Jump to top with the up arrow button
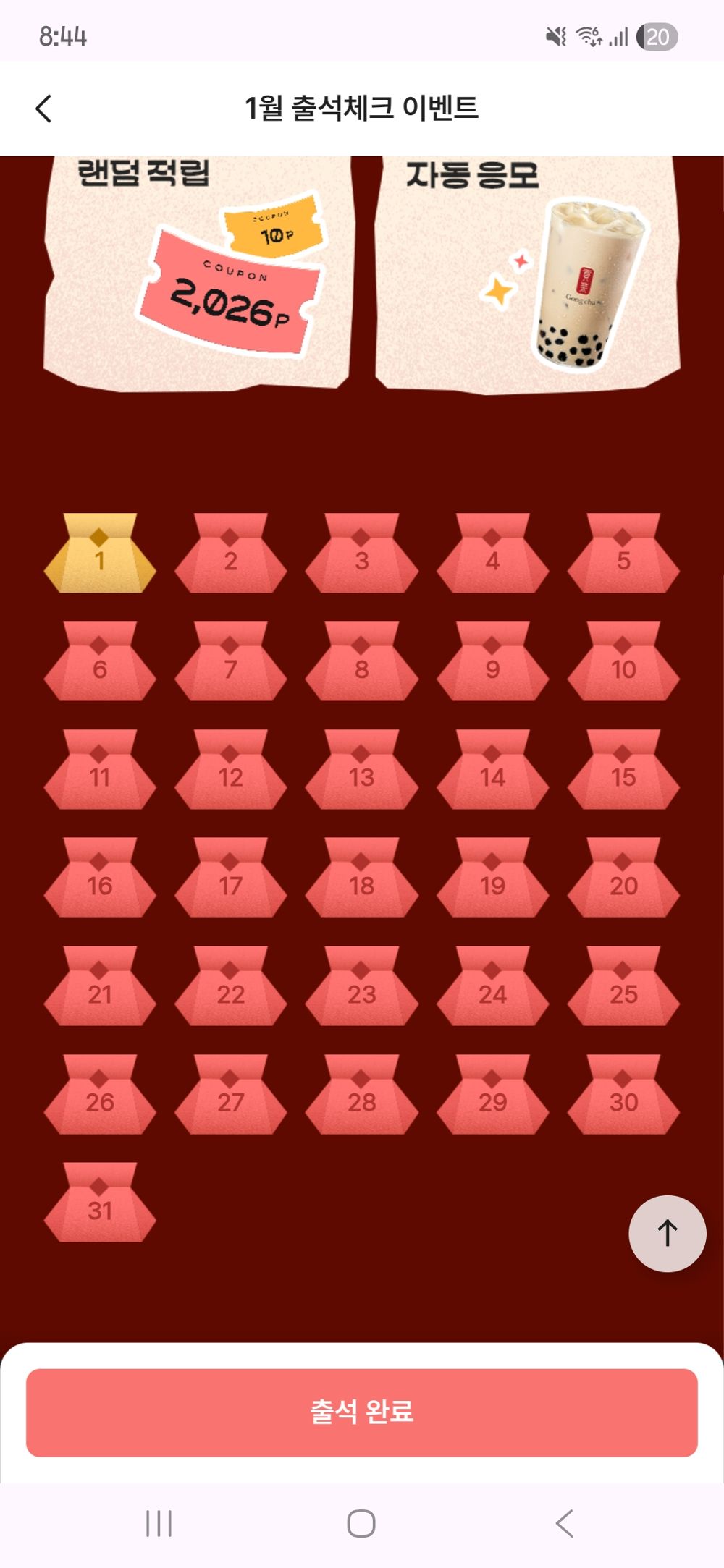 (667, 1233)
